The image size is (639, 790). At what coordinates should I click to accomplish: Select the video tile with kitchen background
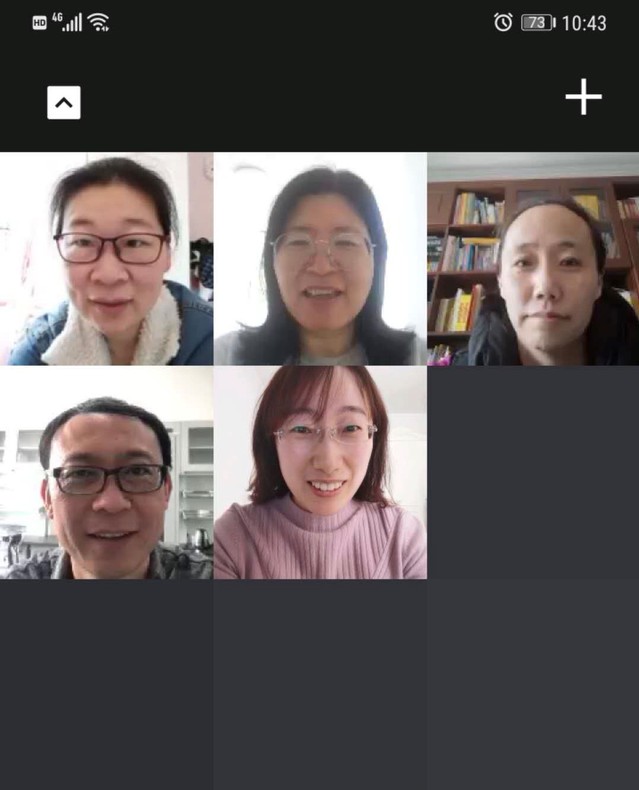click(x=106, y=472)
